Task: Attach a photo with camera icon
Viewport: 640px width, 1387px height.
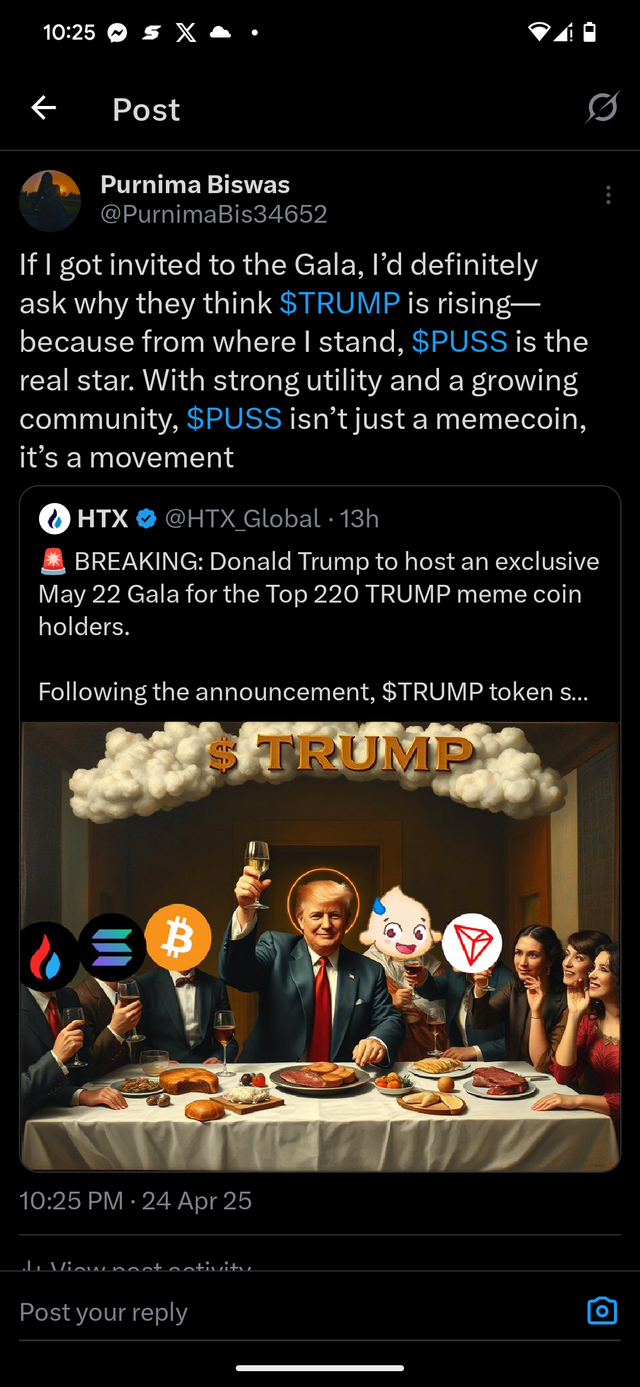Action: 602,1311
